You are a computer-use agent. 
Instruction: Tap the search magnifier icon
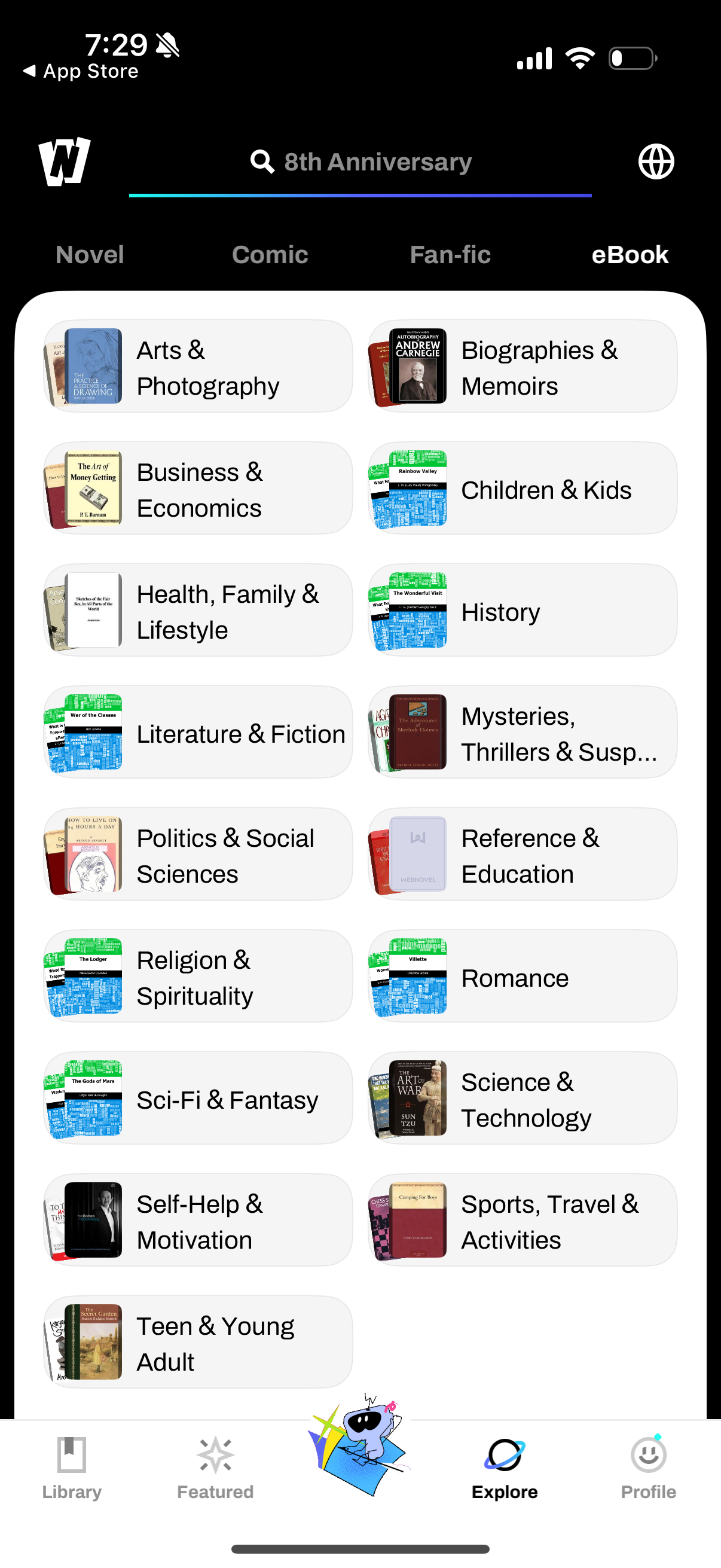tap(262, 161)
